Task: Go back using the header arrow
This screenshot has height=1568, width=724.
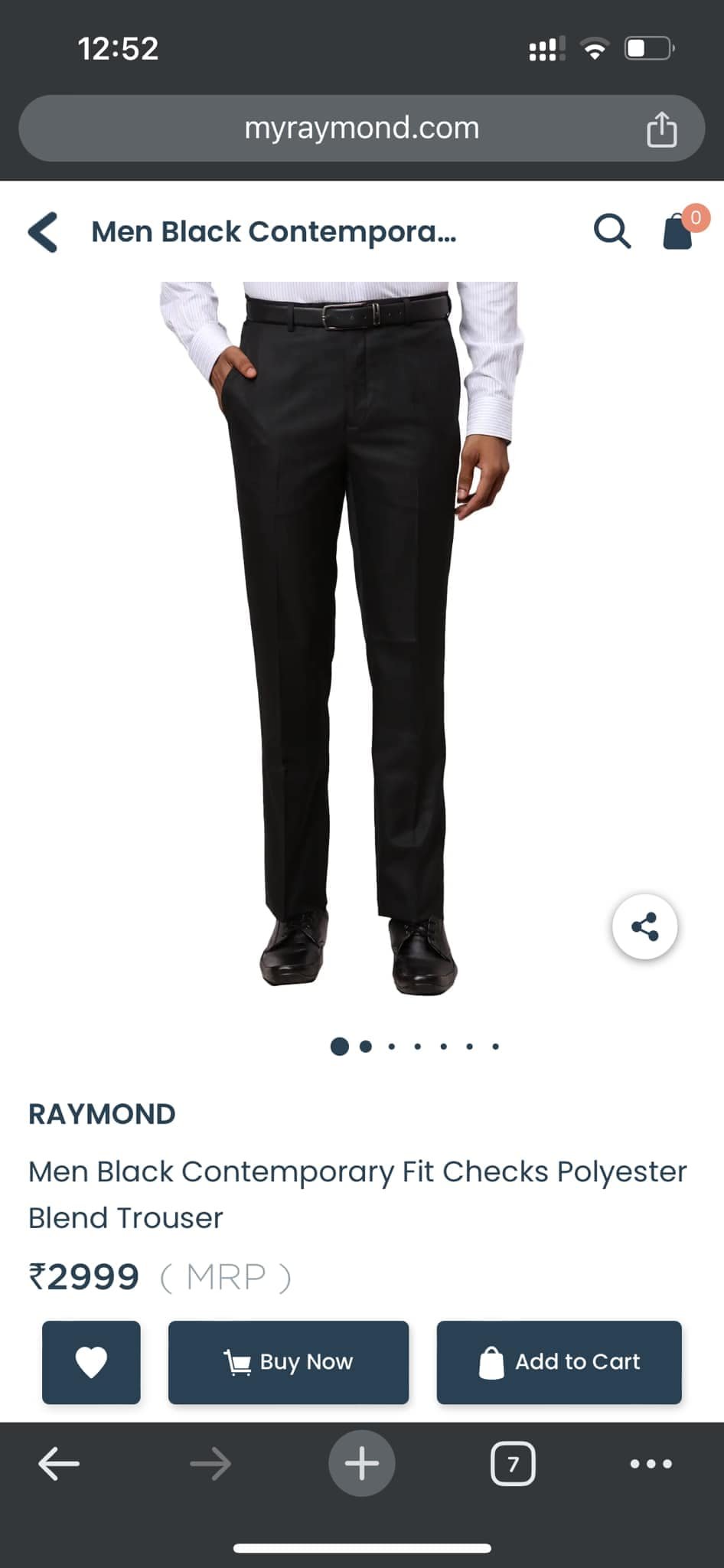Action: [43, 232]
